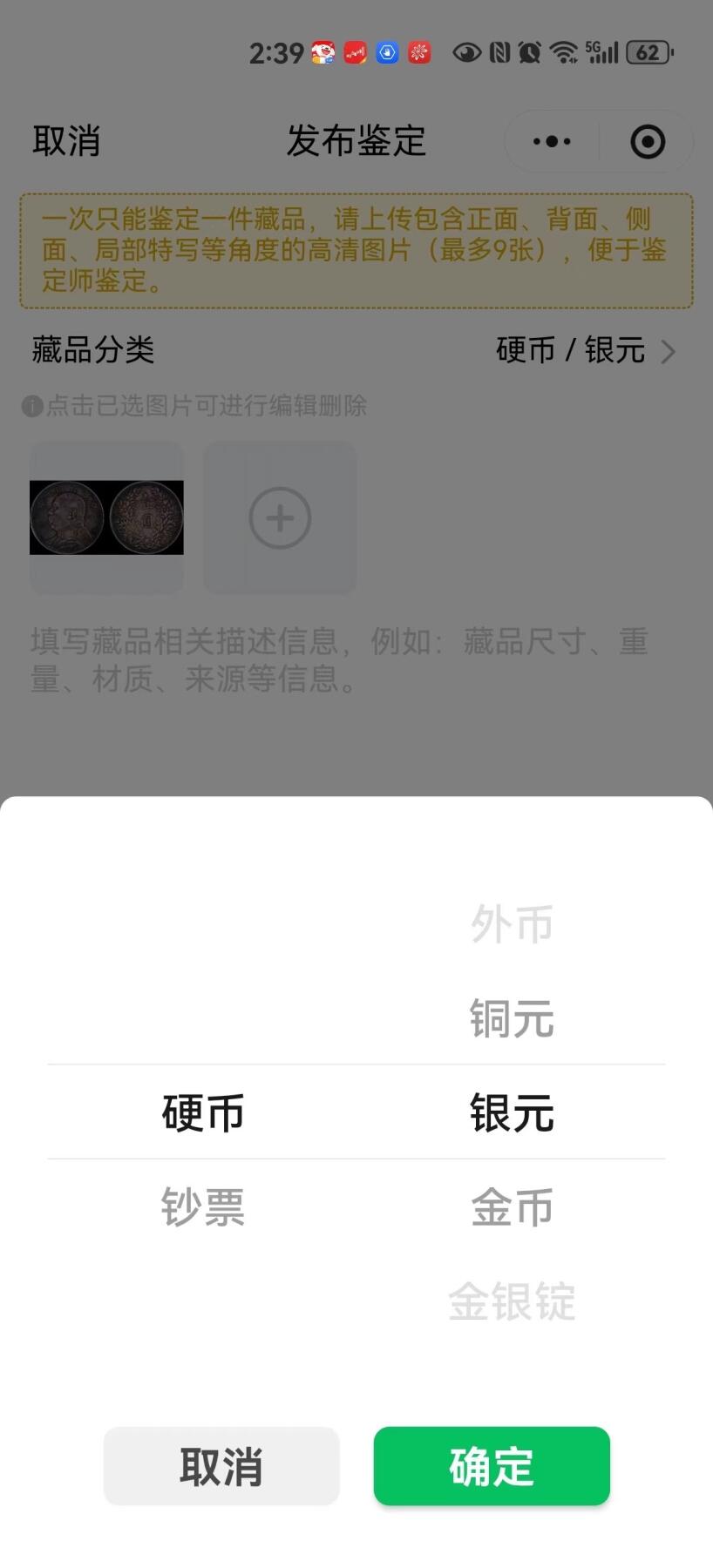
Task: Tap the eye-protection mode icon in status bar
Action: coord(468,52)
